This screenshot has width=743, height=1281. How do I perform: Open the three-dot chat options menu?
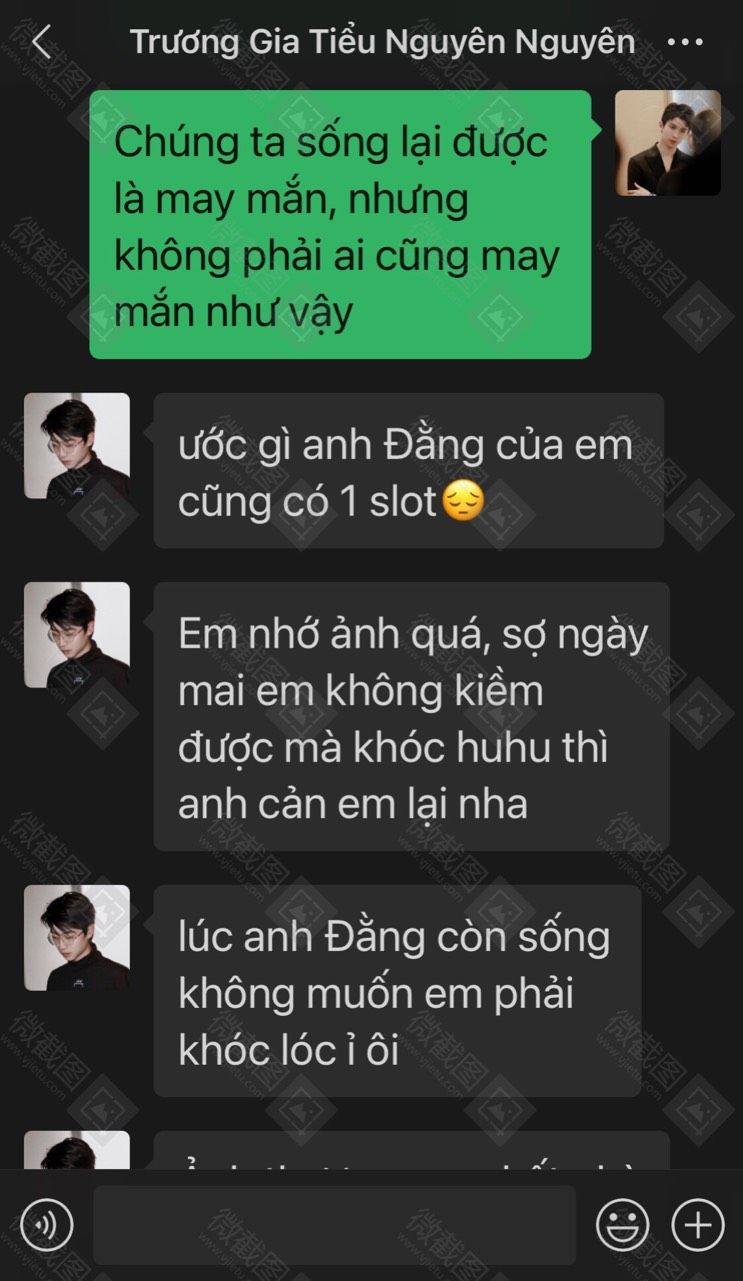tap(685, 43)
